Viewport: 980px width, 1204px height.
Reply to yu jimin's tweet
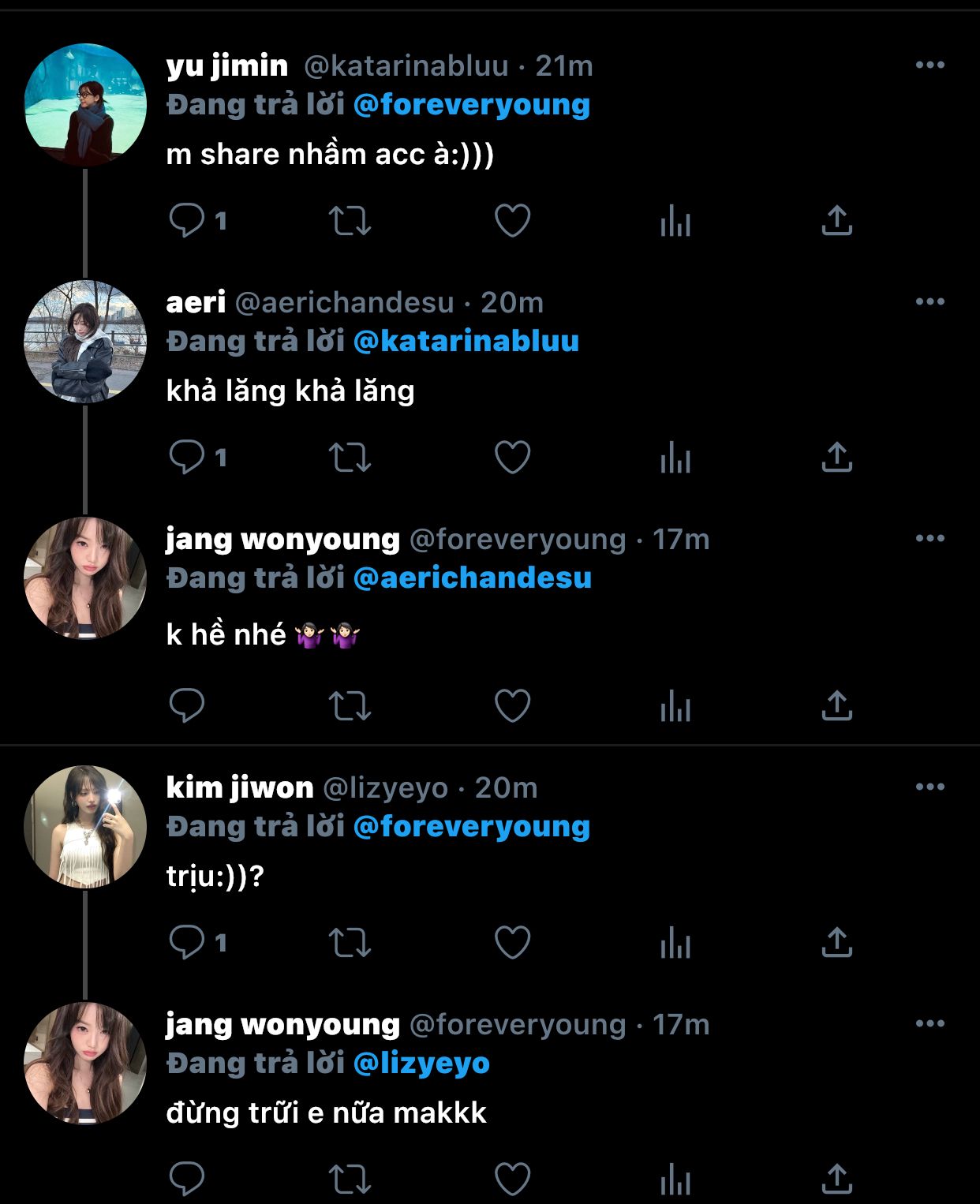click(187, 220)
